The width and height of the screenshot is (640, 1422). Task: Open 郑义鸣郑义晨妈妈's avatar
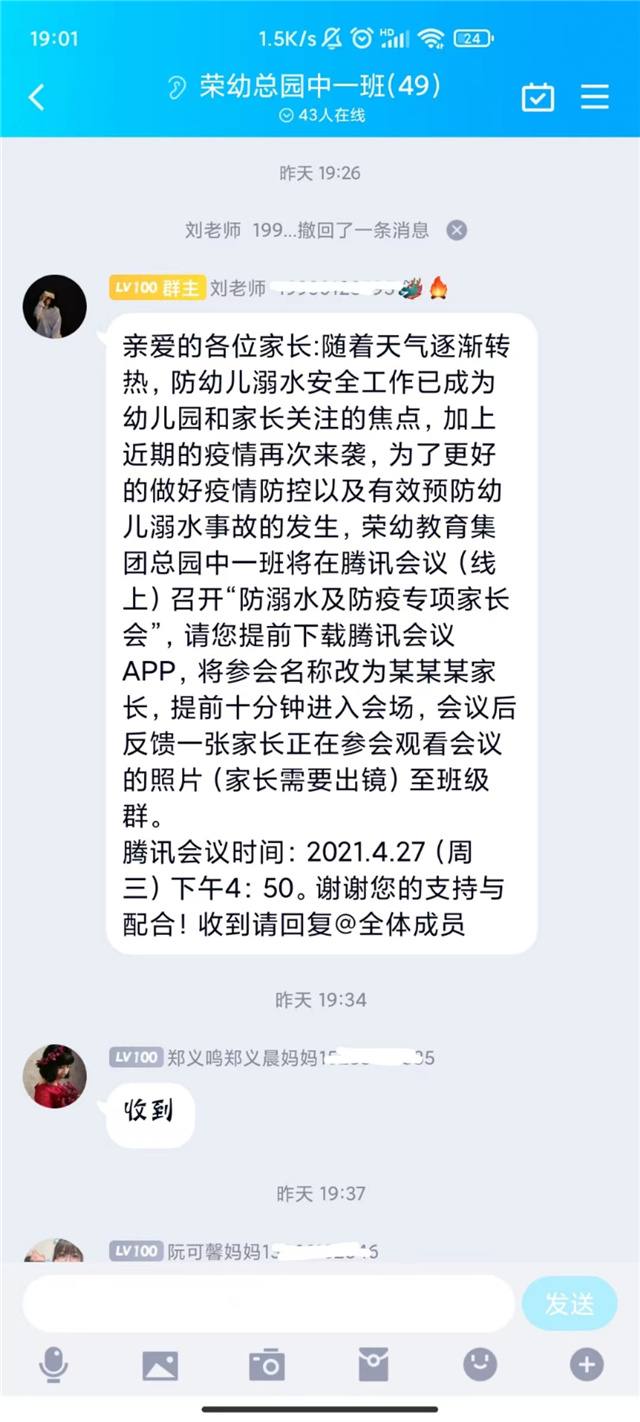click(55, 1076)
